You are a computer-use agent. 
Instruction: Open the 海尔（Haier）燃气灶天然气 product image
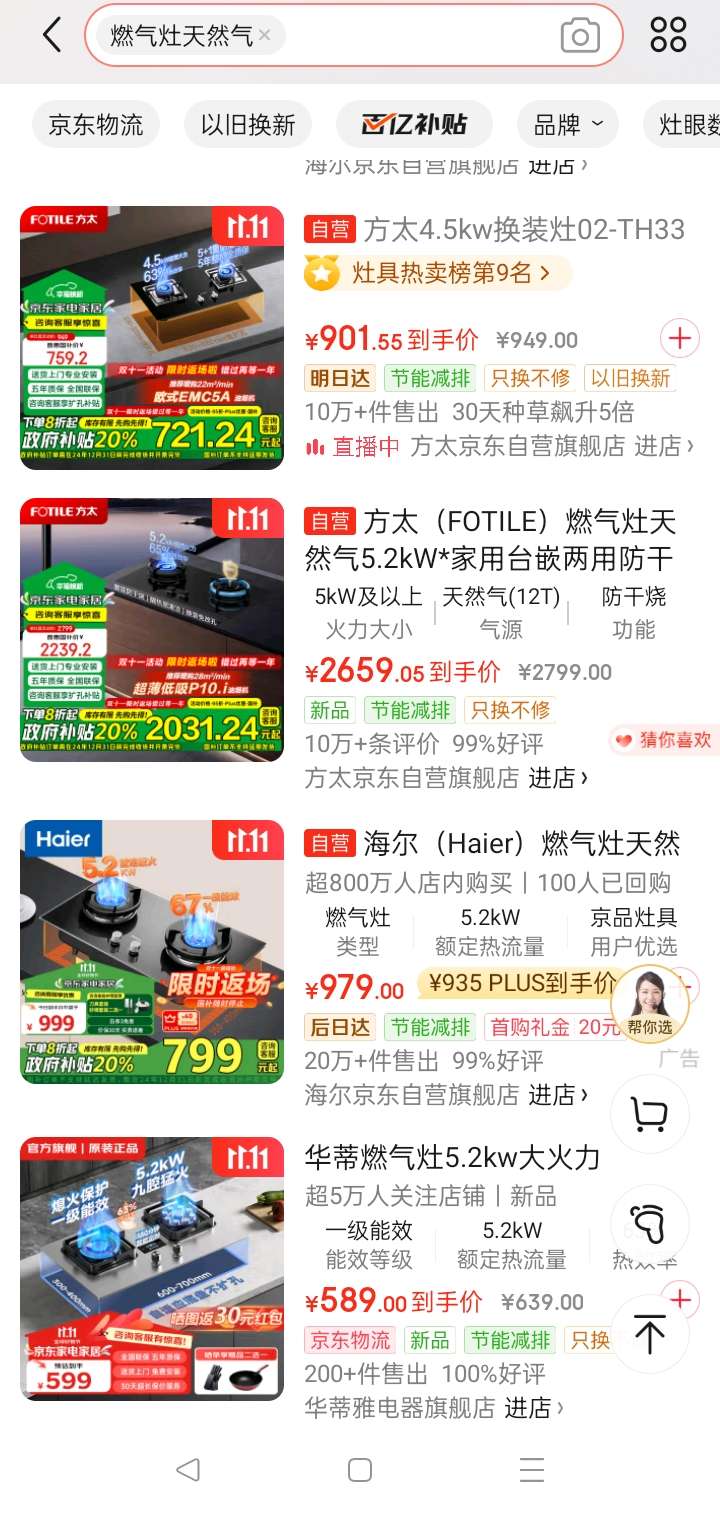tap(152, 952)
